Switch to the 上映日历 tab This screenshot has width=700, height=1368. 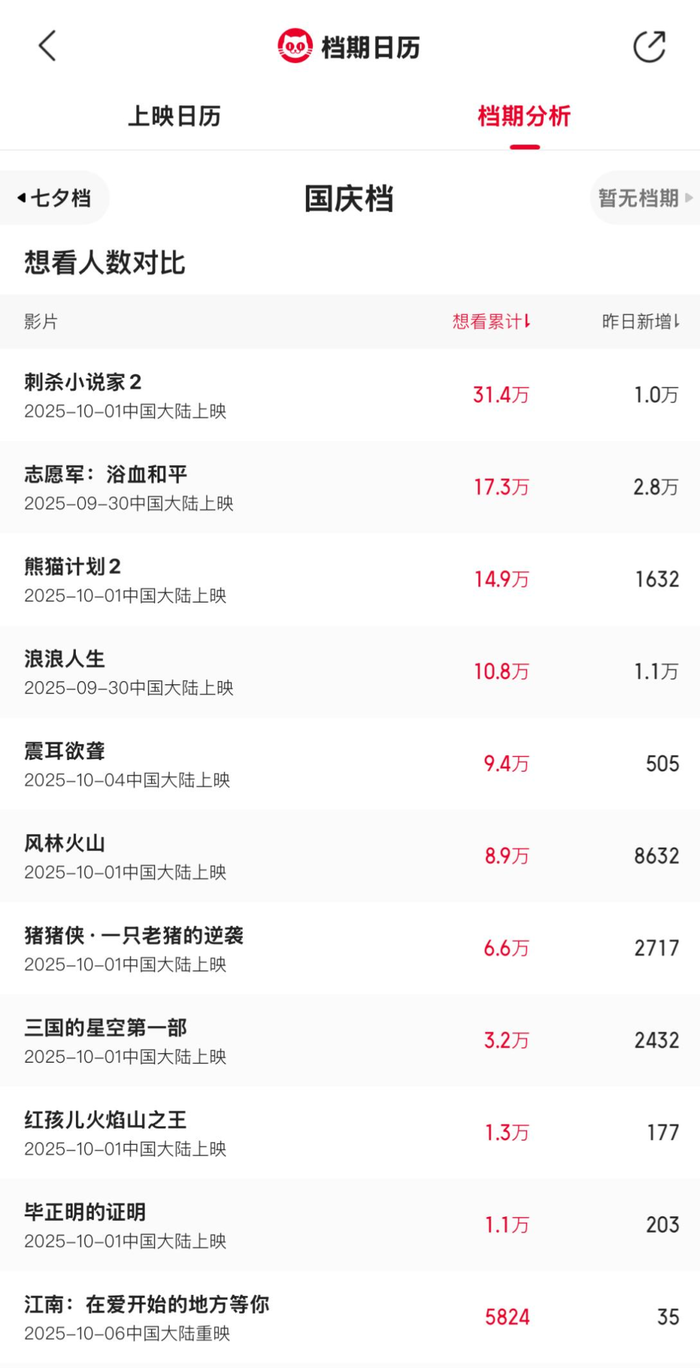174,116
